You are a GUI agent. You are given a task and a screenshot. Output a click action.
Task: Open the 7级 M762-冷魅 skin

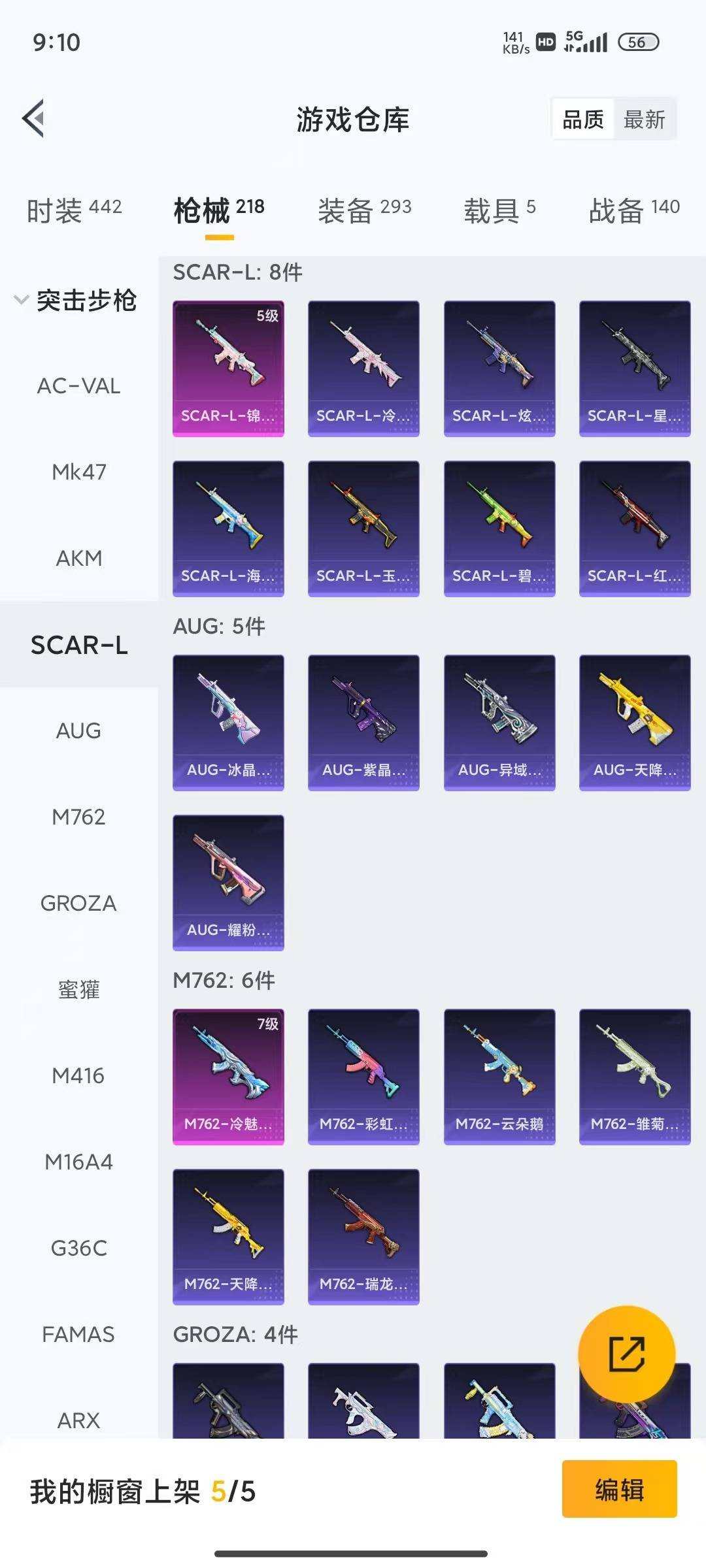[x=228, y=1077]
